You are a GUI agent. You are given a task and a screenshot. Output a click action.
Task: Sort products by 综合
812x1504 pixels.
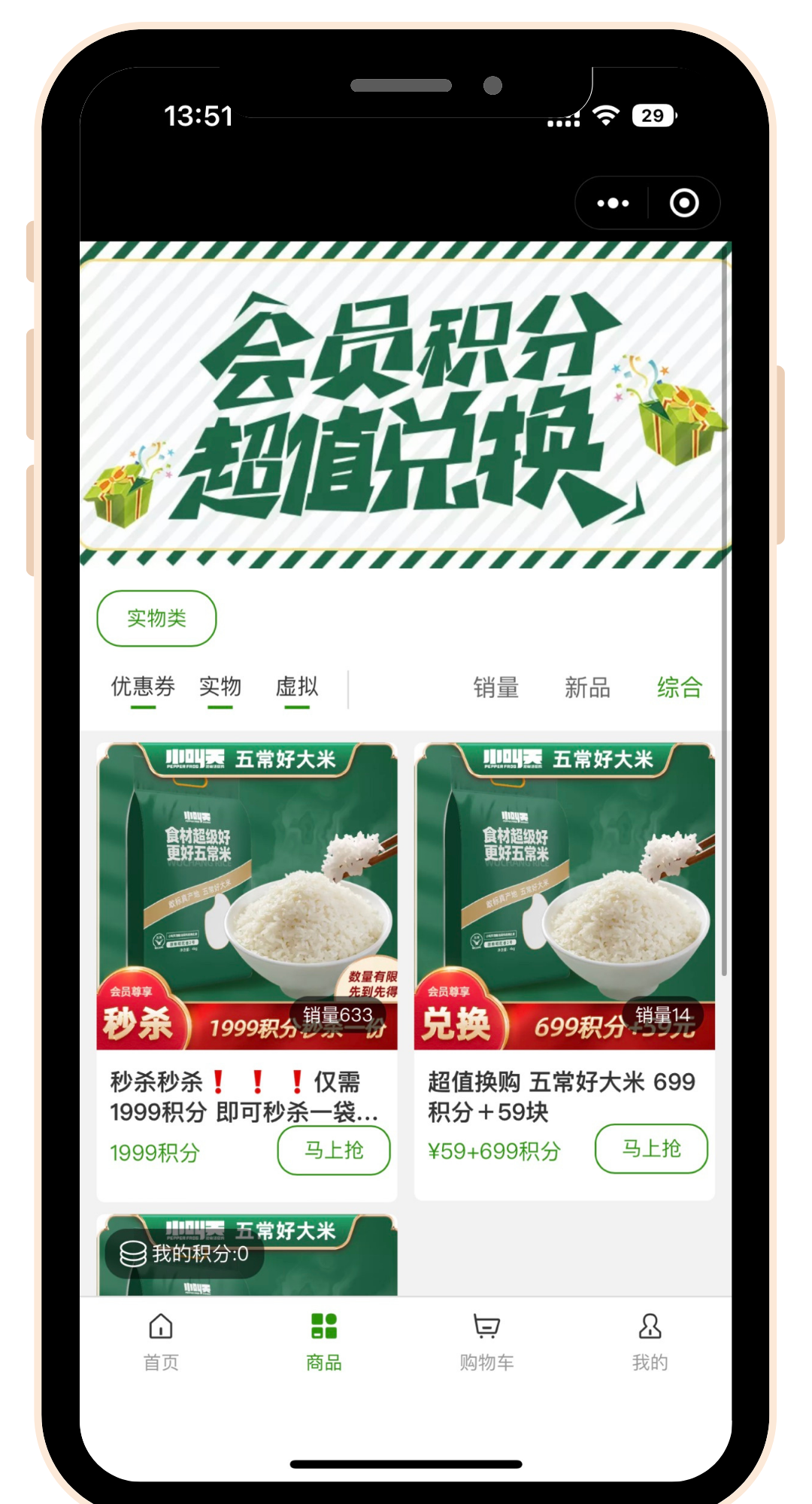[679, 687]
